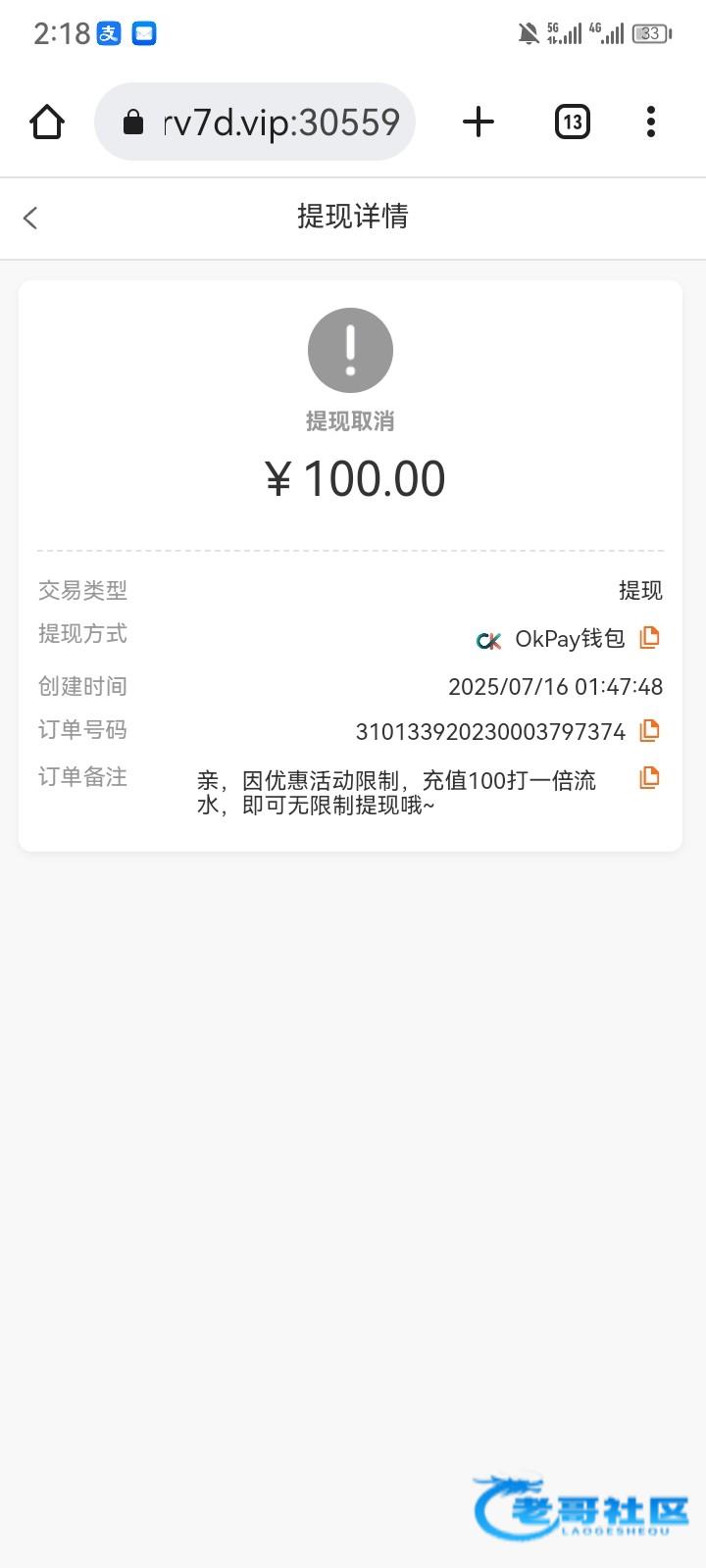706x1568 pixels.
Task: Copy the OkPay钱包 withdrawal method
Action: [x=649, y=638]
